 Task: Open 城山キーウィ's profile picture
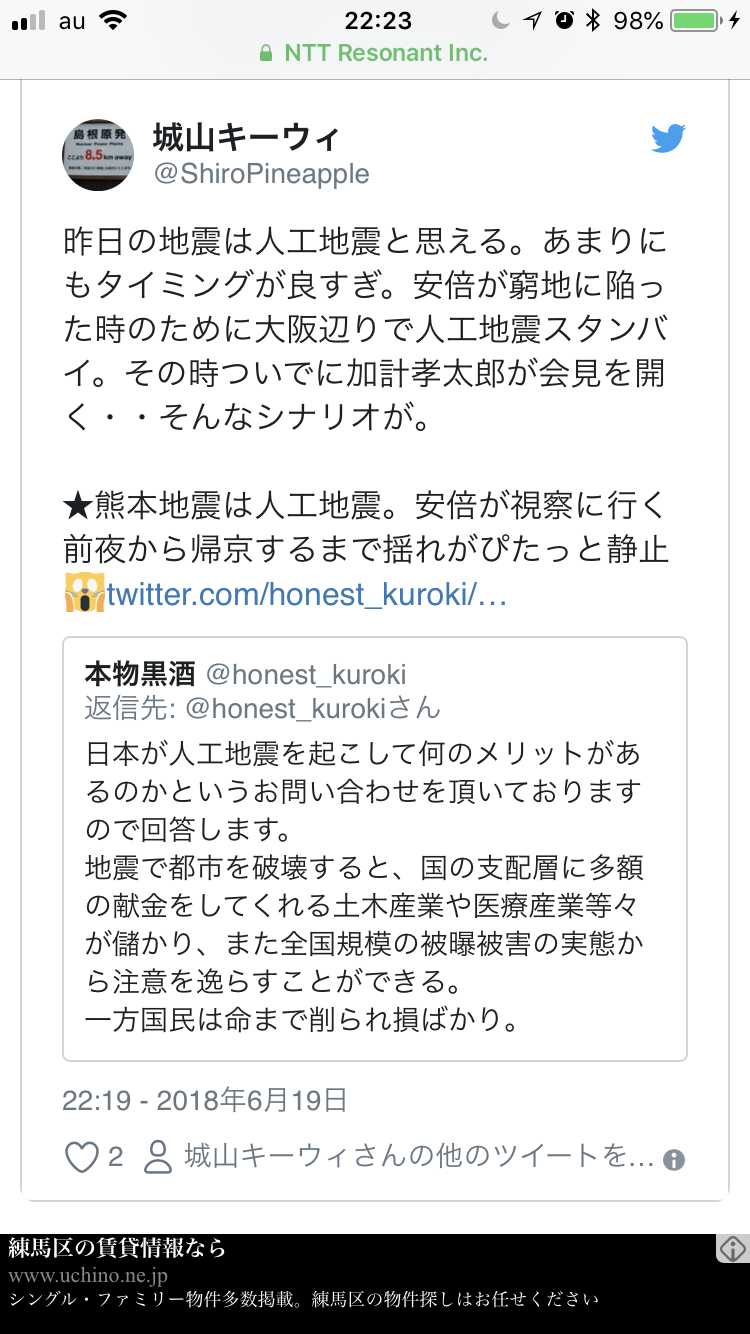(x=98, y=155)
